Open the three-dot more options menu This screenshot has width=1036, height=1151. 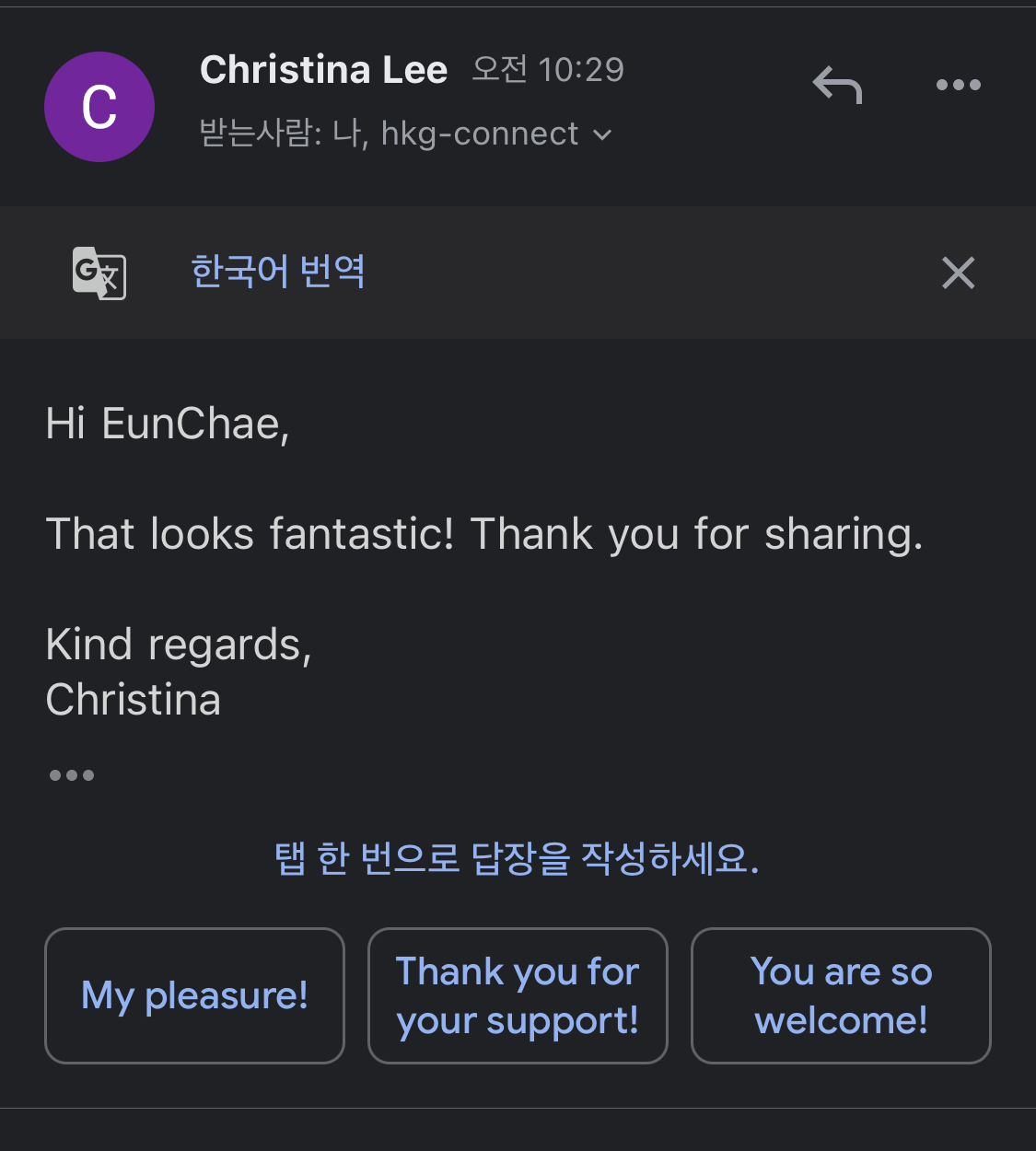click(x=958, y=85)
